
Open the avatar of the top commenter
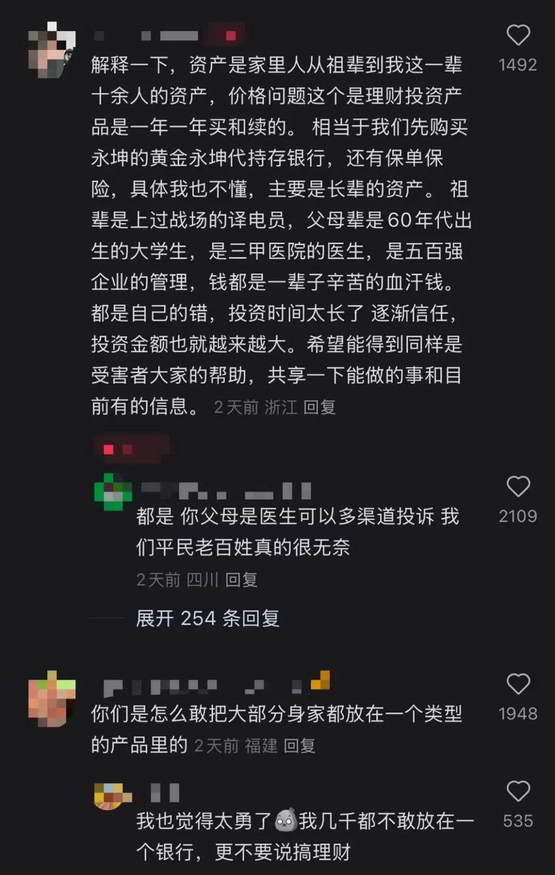coord(51,49)
